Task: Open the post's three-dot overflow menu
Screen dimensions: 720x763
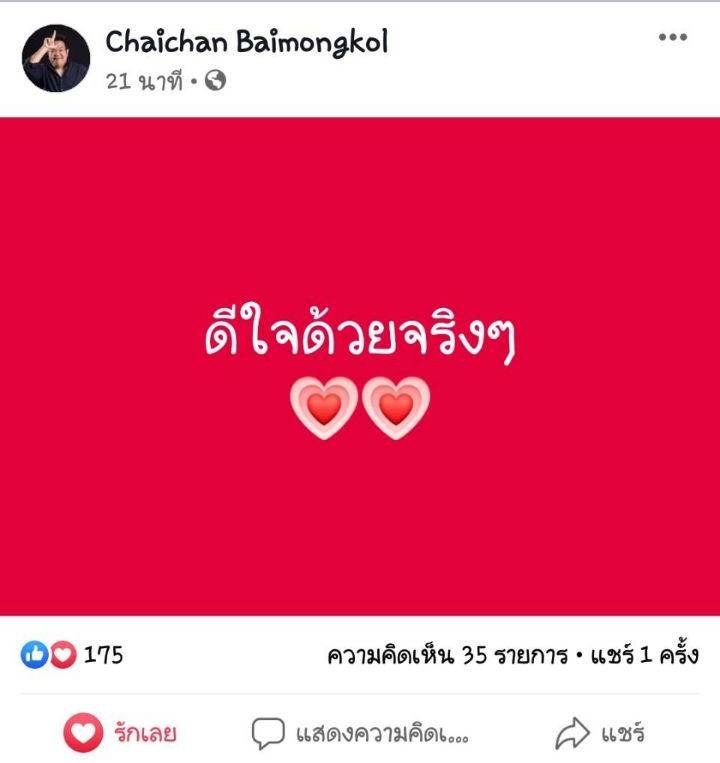Action: pyautogui.click(x=672, y=38)
